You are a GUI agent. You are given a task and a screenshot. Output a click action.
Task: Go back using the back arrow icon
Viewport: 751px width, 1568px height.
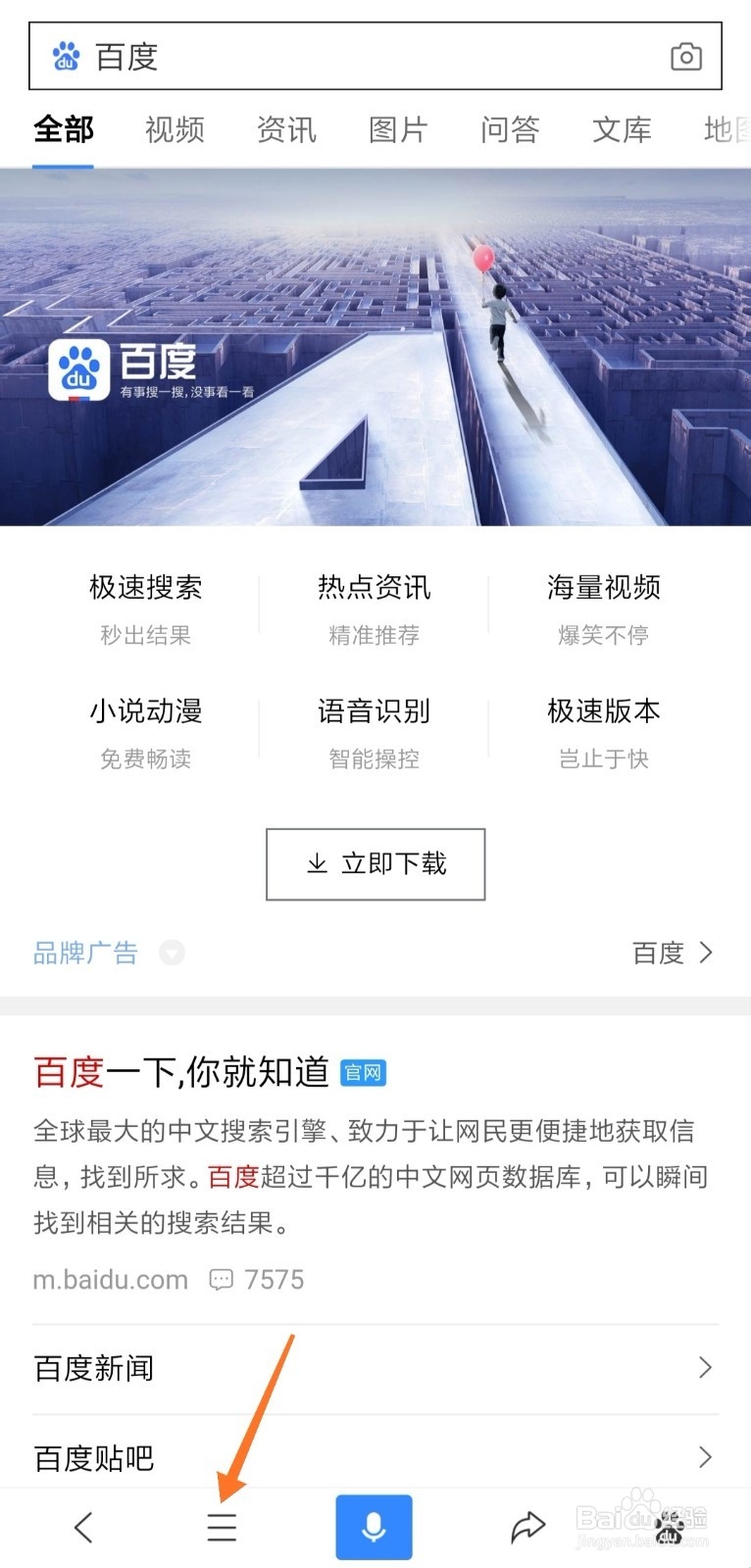pos(82,1526)
